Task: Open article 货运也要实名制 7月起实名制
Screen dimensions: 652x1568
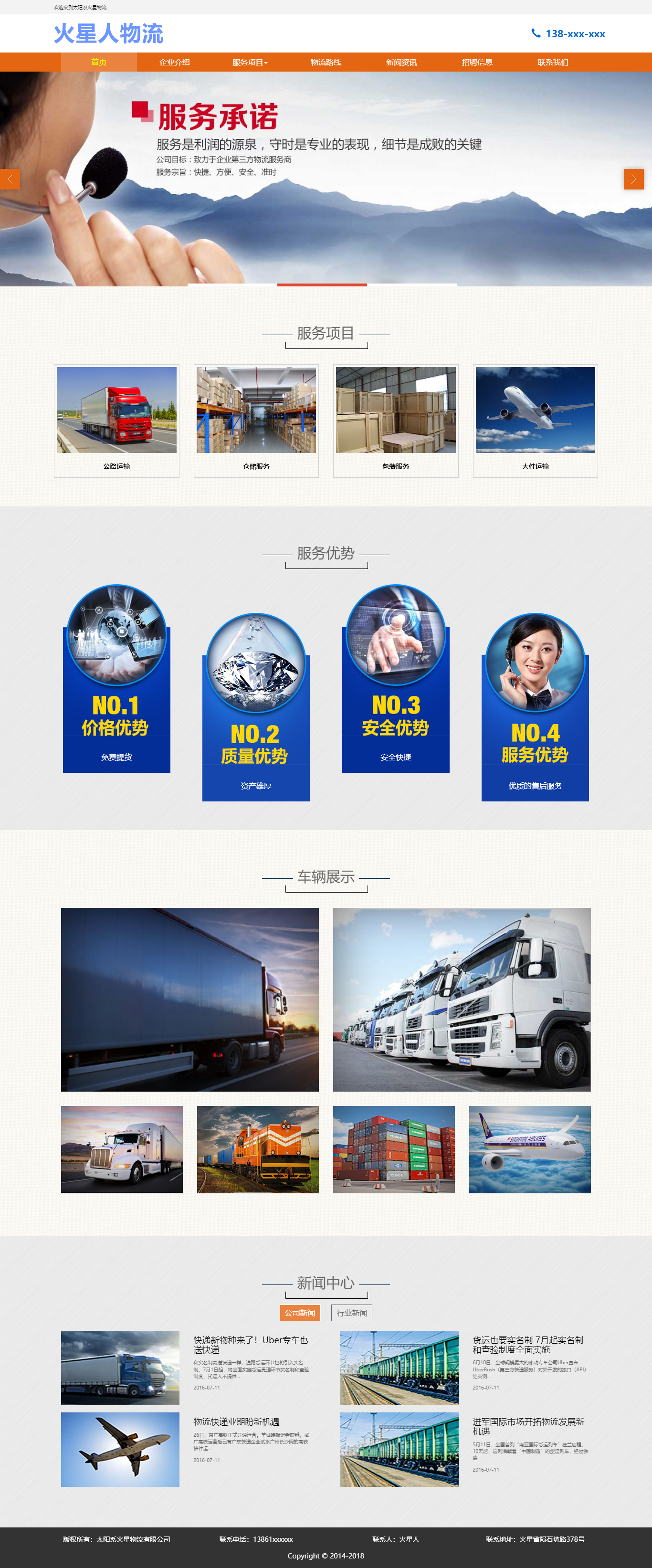Action: (528, 1344)
